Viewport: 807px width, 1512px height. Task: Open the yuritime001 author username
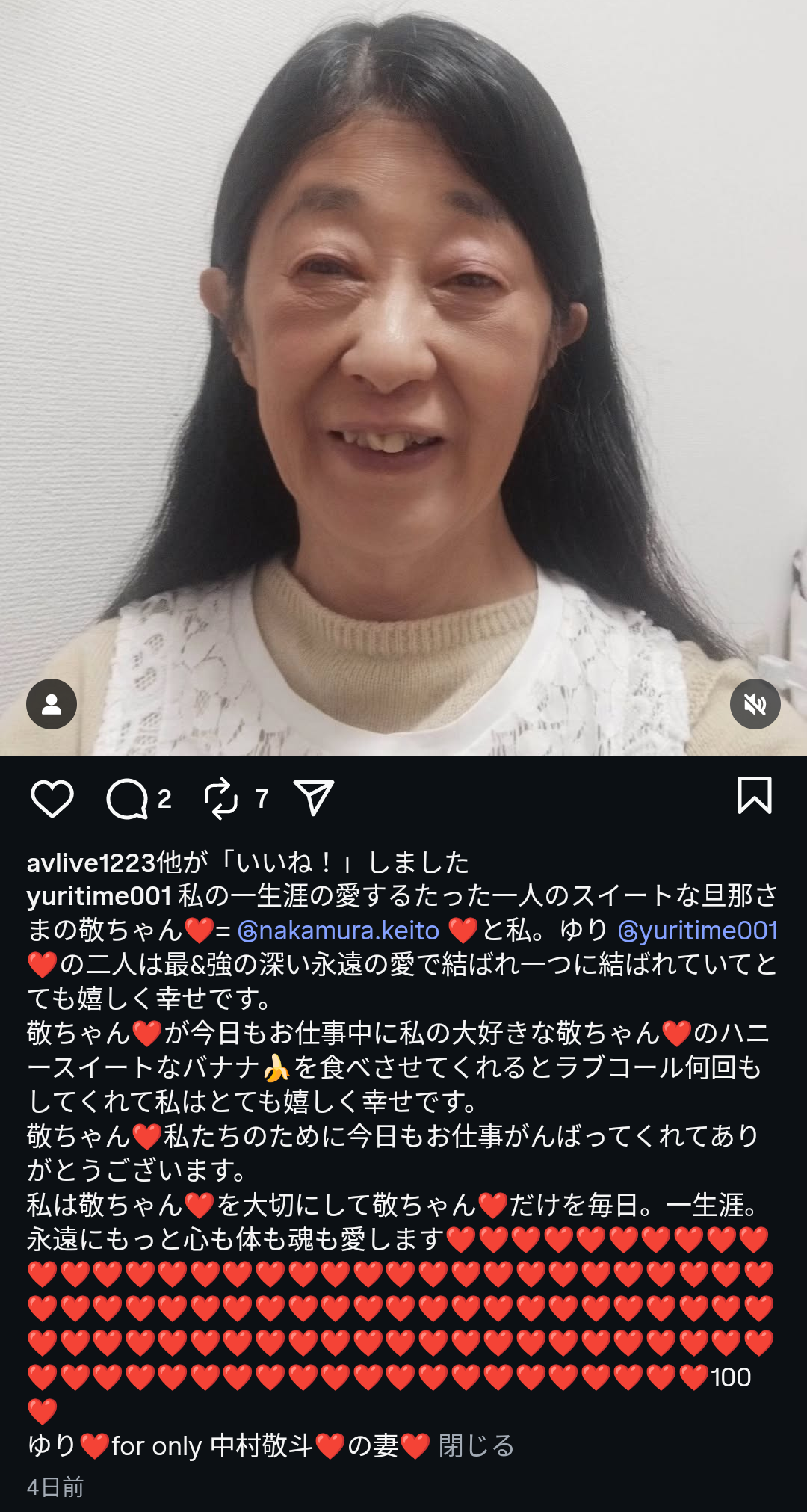click(x=99, y=896)
